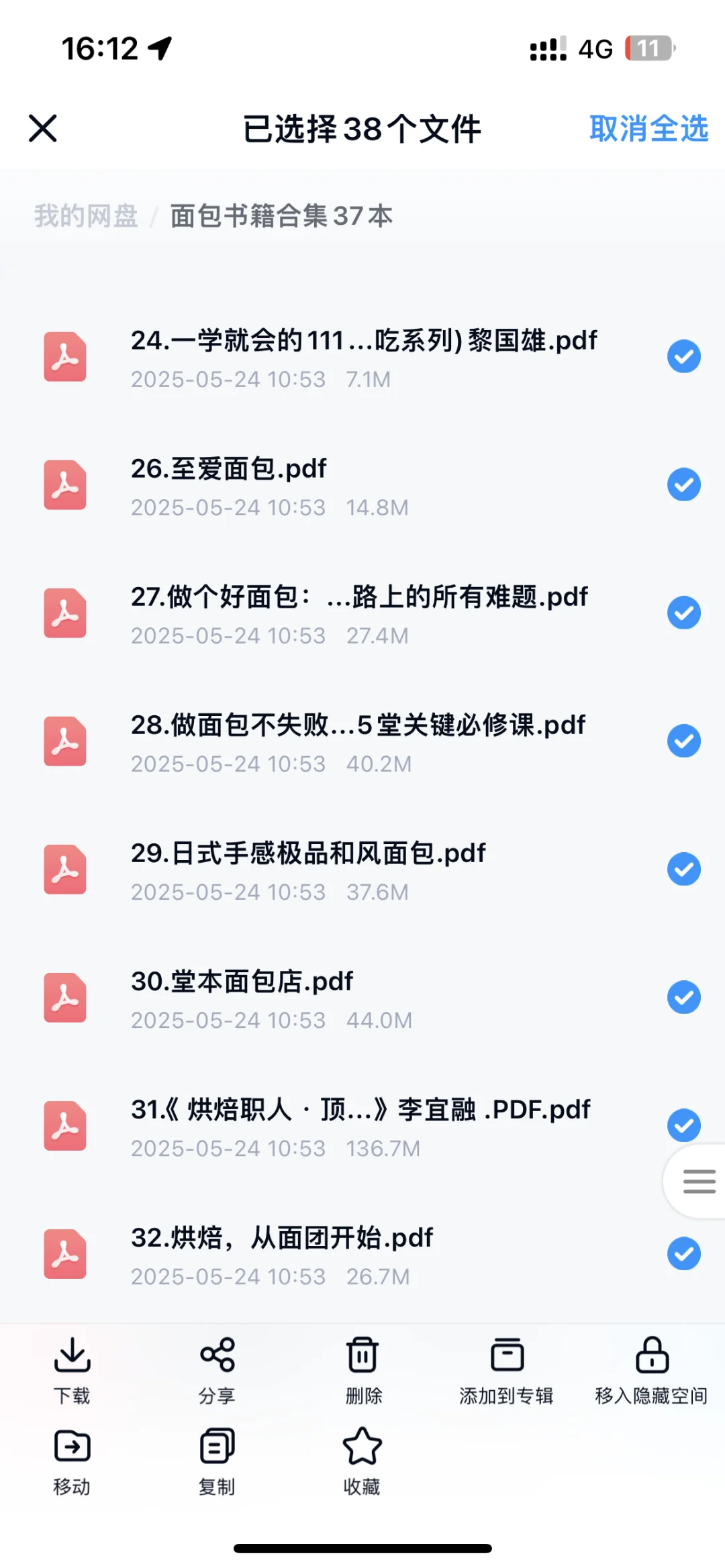725x1568 pixels.
Task: Tap the row for 27.做个好面包 pdf
Action: [362, 613]
